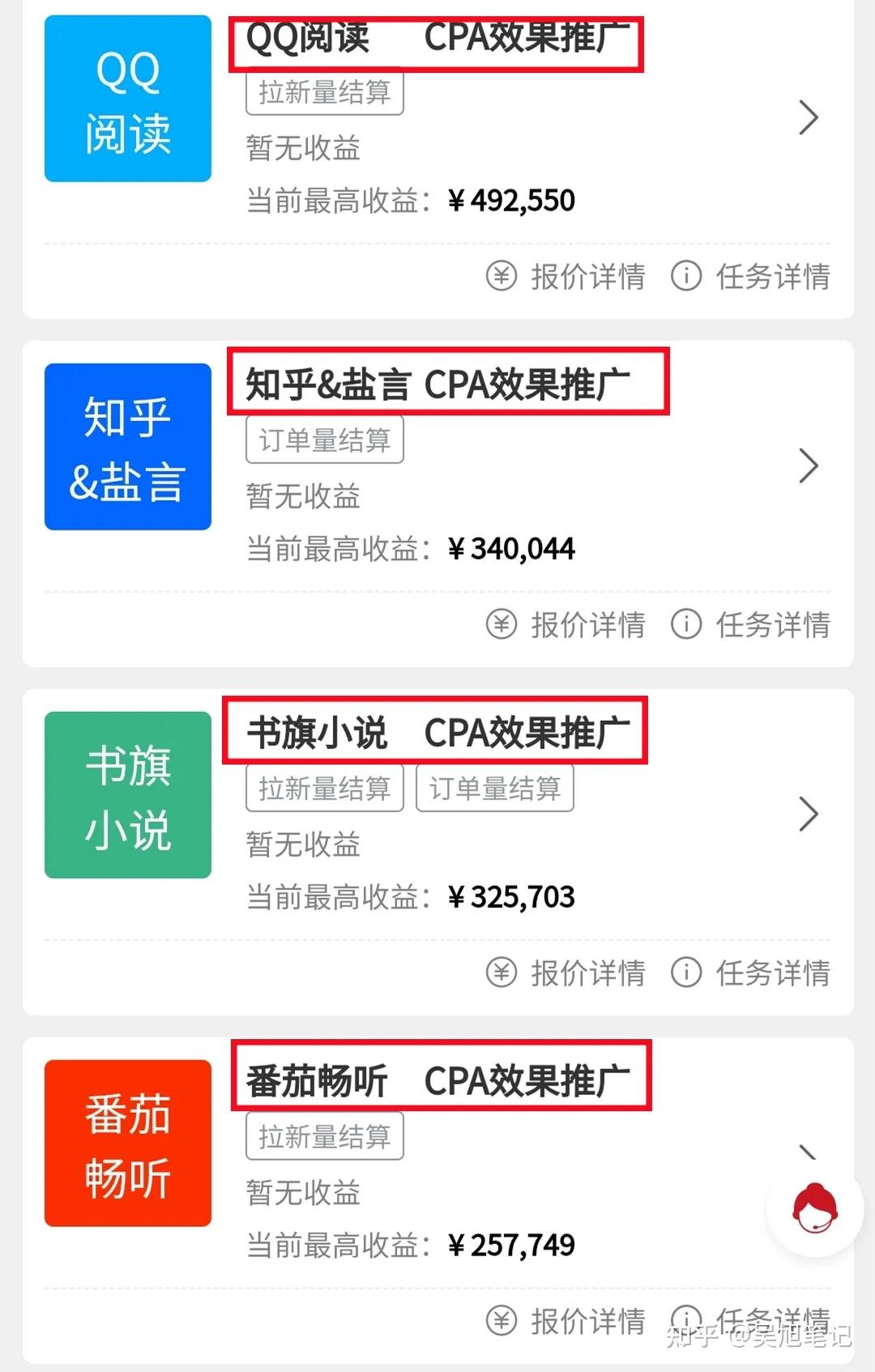
Task: Open 任务详情 for 书旗小说
Action: pos(772,973)
